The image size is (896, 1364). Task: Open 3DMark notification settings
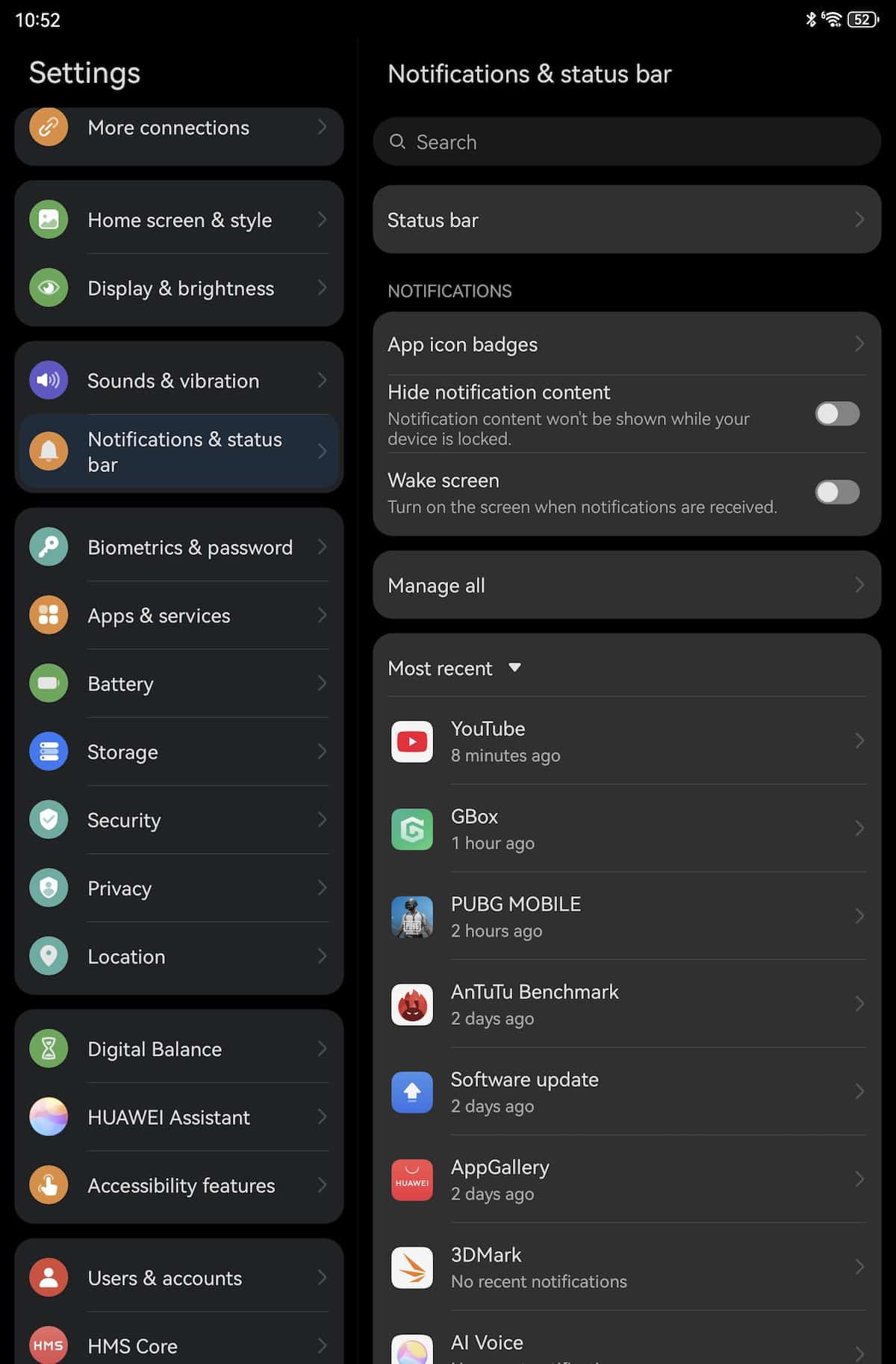(626, 1267)
